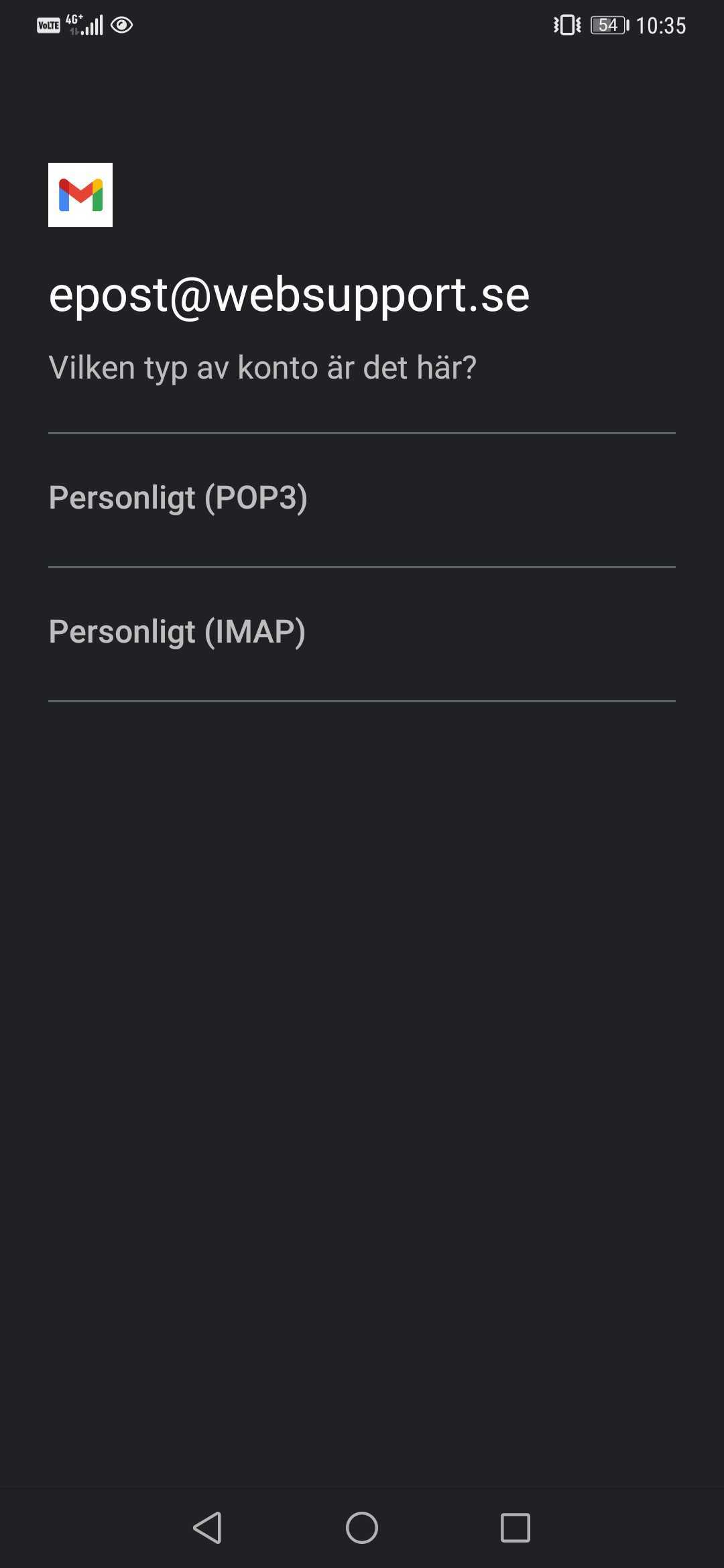Tap the home button in navigation bar
Viewport: 724px width, 1568px height.
point(362,1528)
